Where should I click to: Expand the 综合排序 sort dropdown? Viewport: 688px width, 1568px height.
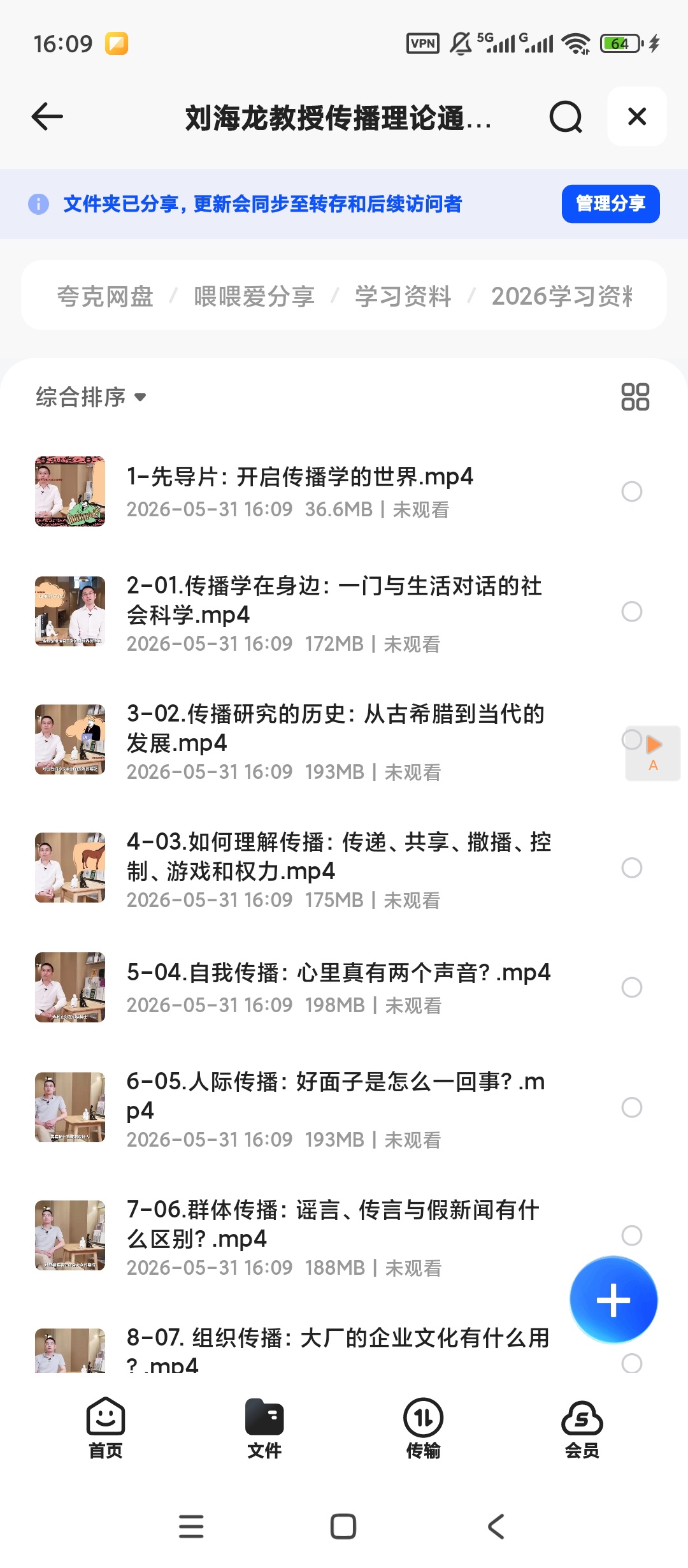(x=91, y=397)
